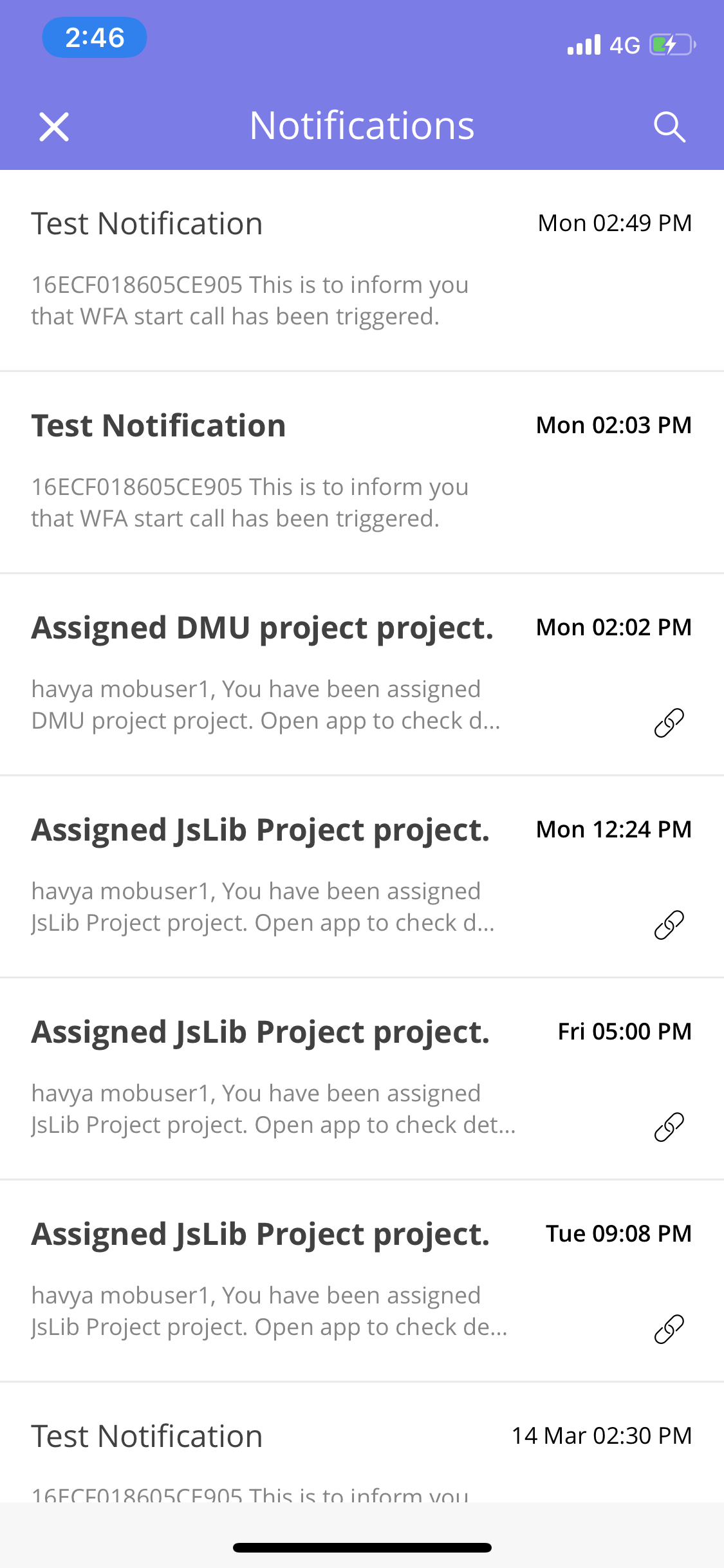Tap link icon on Mon 12:24 PM notification
The width and height of the screenshot is (724, 1568).
click(x=669, y=924)
